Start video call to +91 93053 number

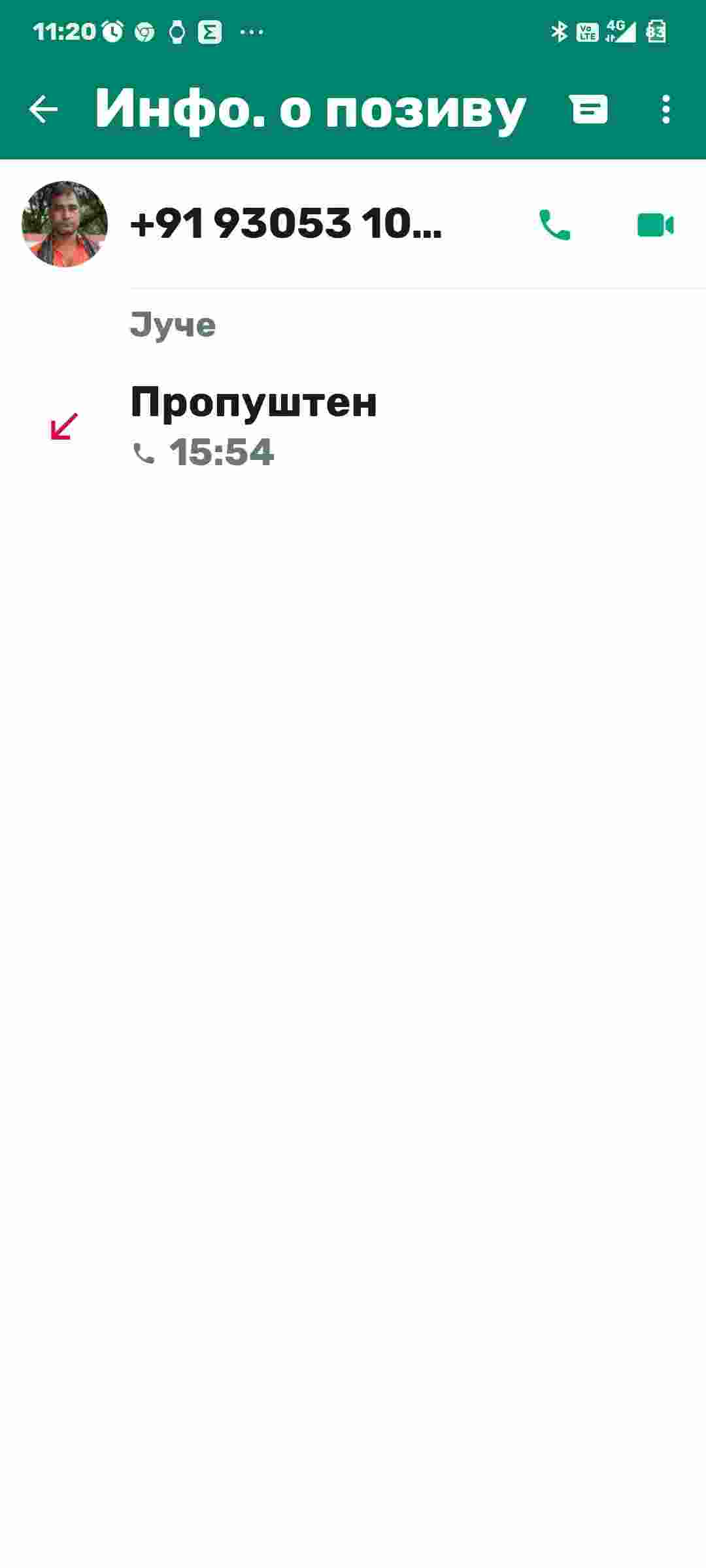pyautogui.click(x=655, y=225)
